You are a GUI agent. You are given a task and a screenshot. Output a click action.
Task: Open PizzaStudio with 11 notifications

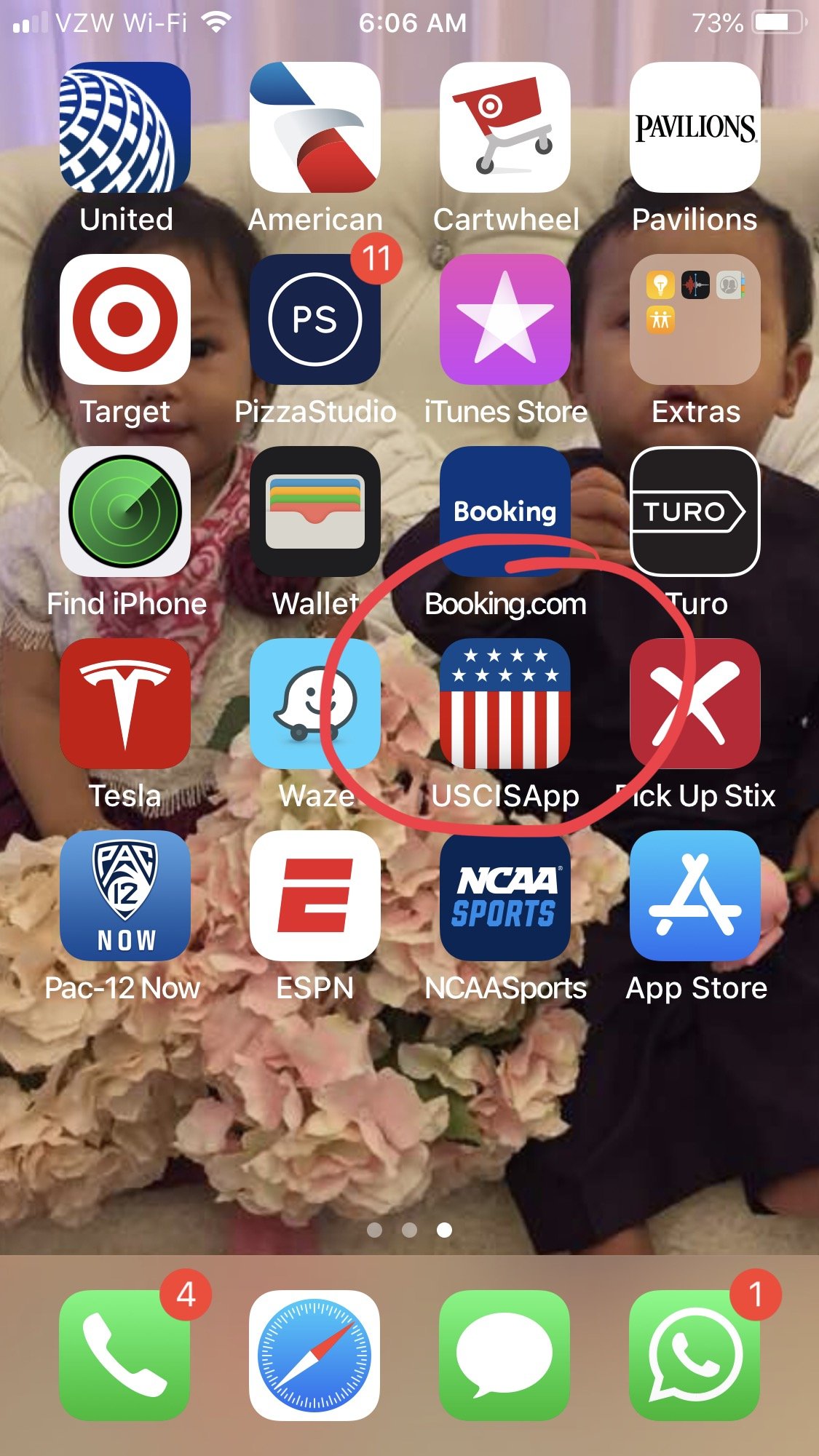315,319
